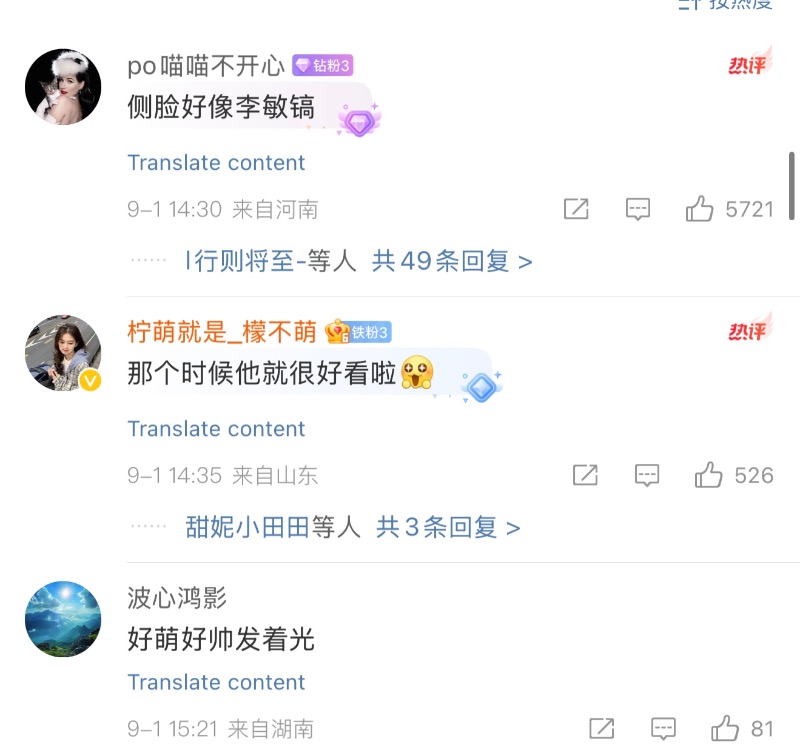The width and height of the screenshot is (800, 750).
Task: Translate the comment by 波心鸿影
Action: (x=216, y=682)
